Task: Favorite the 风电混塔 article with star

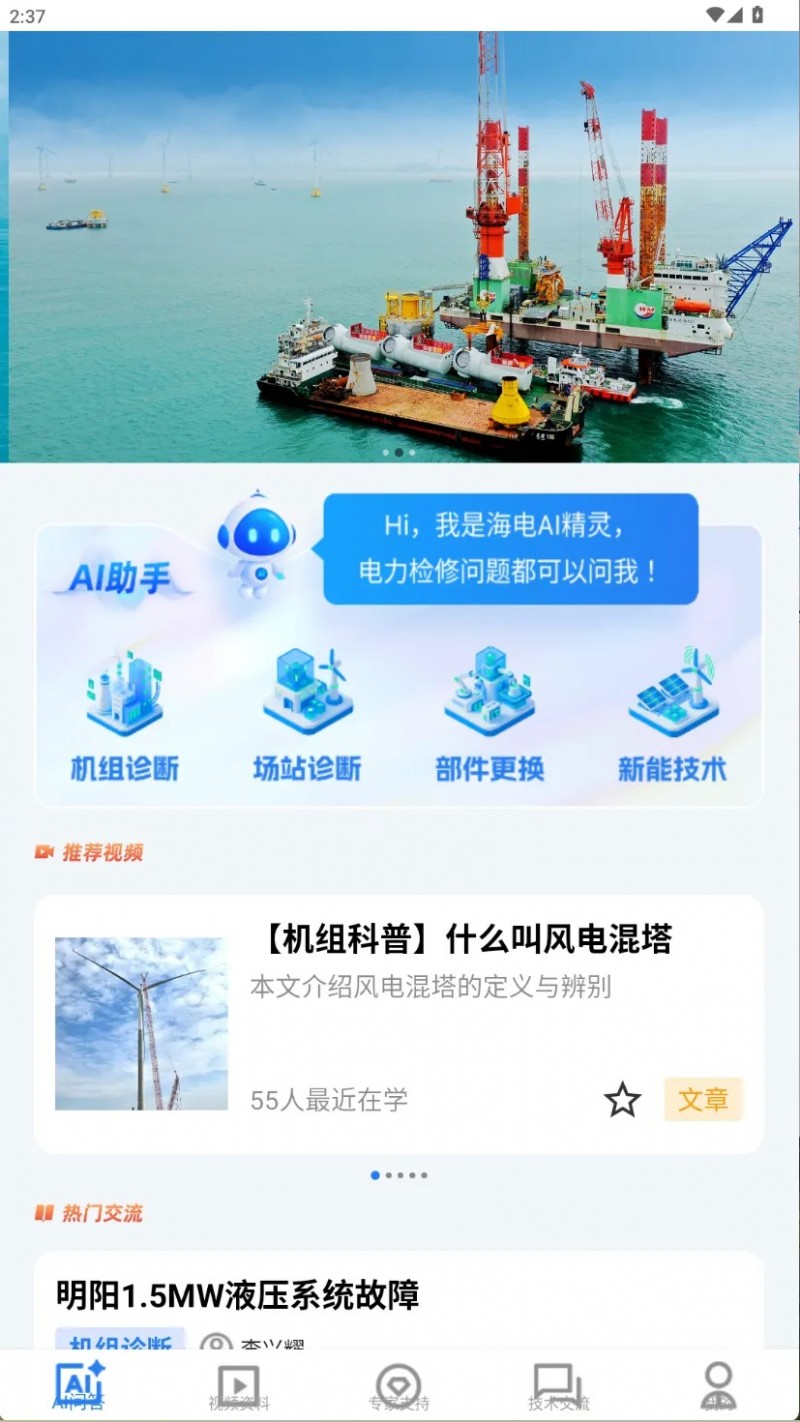Action: (x=622, y=1100)
